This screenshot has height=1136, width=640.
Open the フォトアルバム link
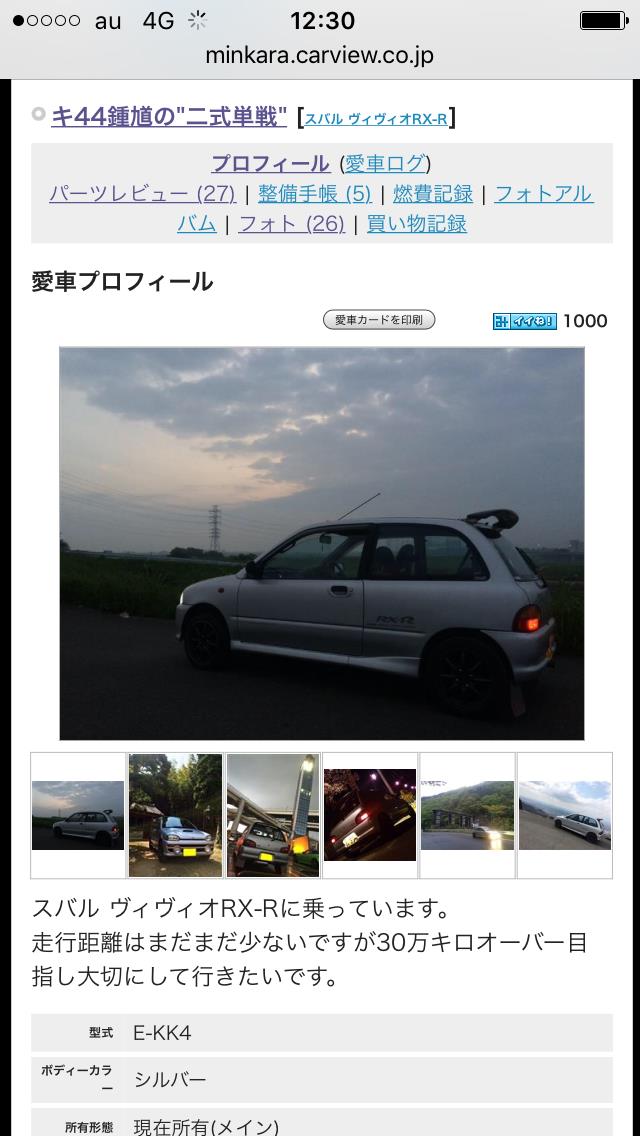[x=543, y=193]
